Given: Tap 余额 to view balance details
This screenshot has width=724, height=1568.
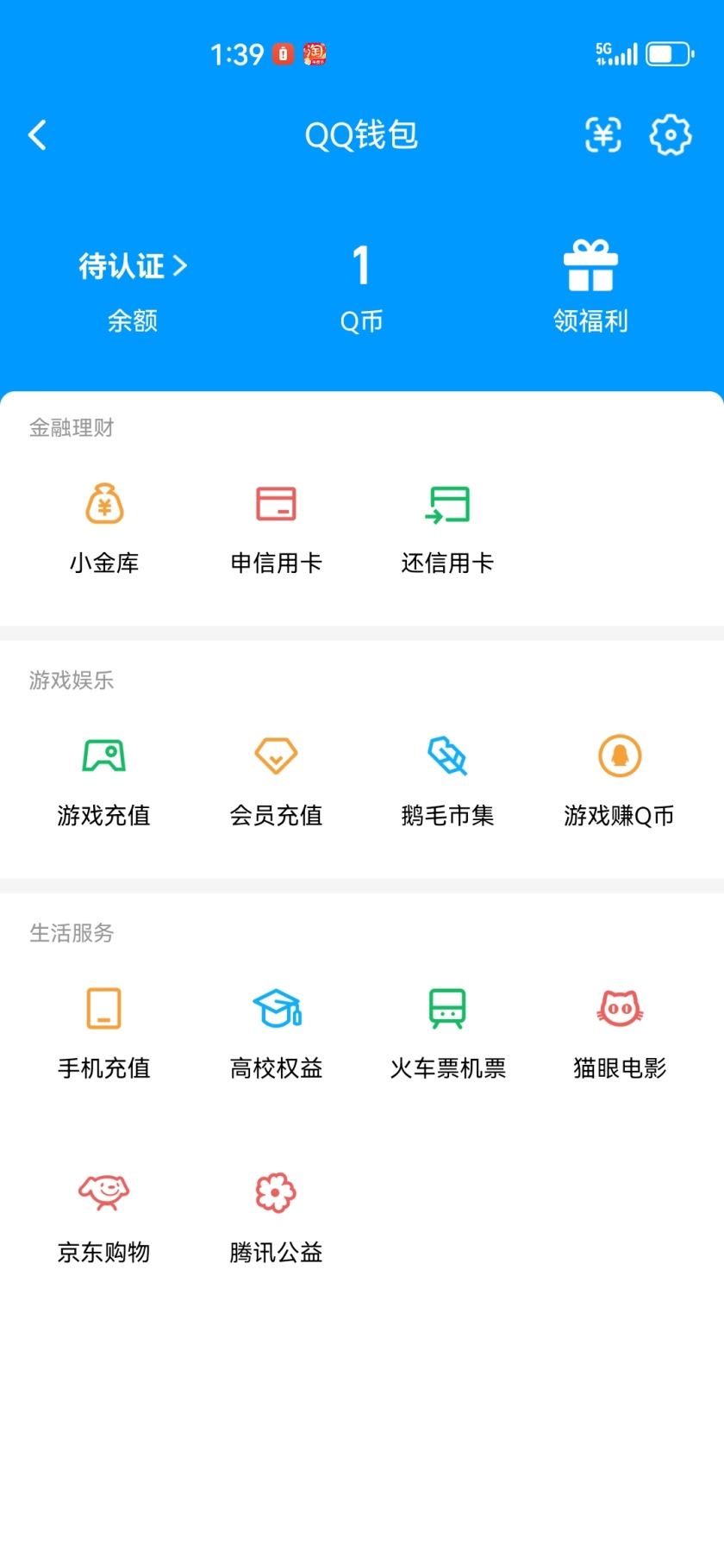Looking at the screenshot, I should click(132, 320).
